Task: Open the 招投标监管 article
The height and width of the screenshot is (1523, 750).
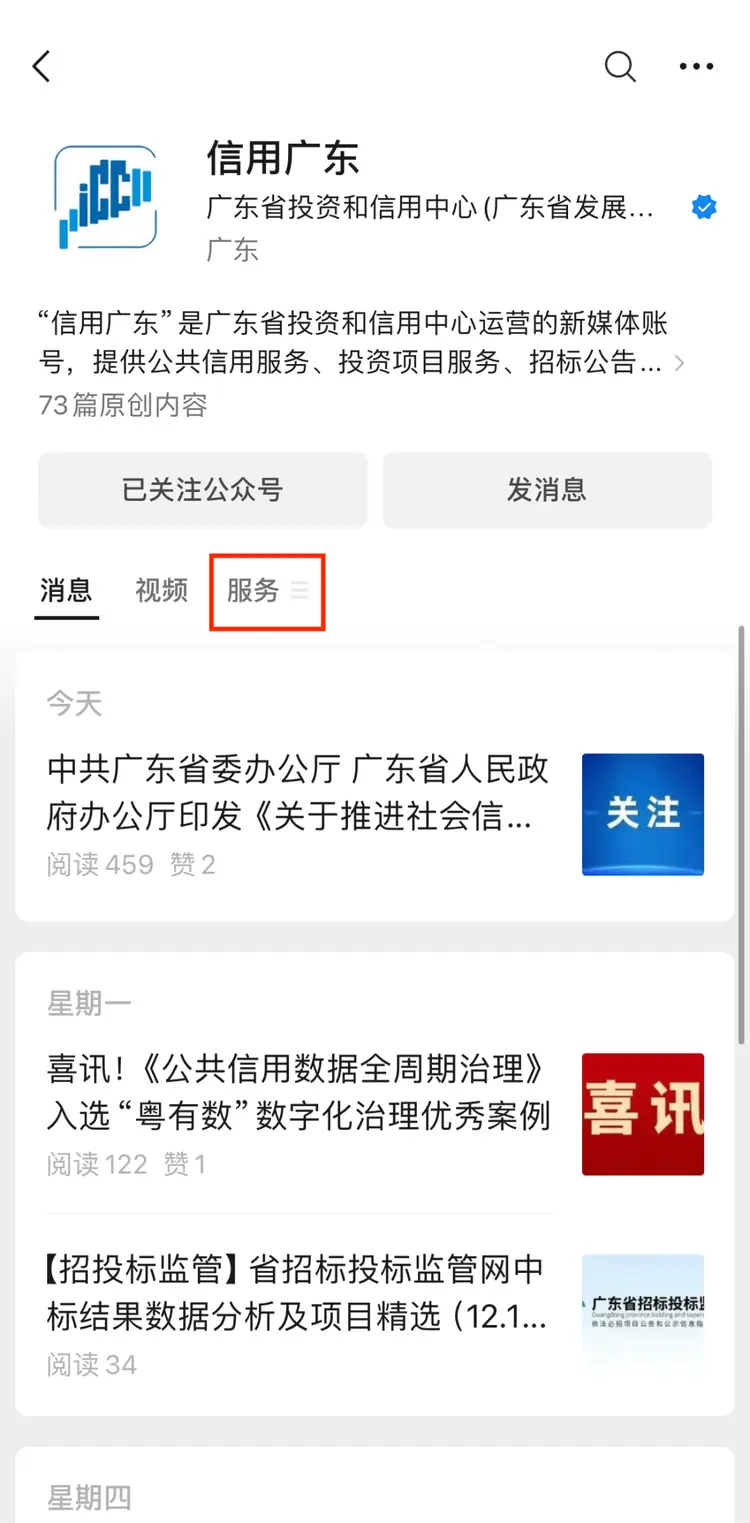Action: 375,1313
